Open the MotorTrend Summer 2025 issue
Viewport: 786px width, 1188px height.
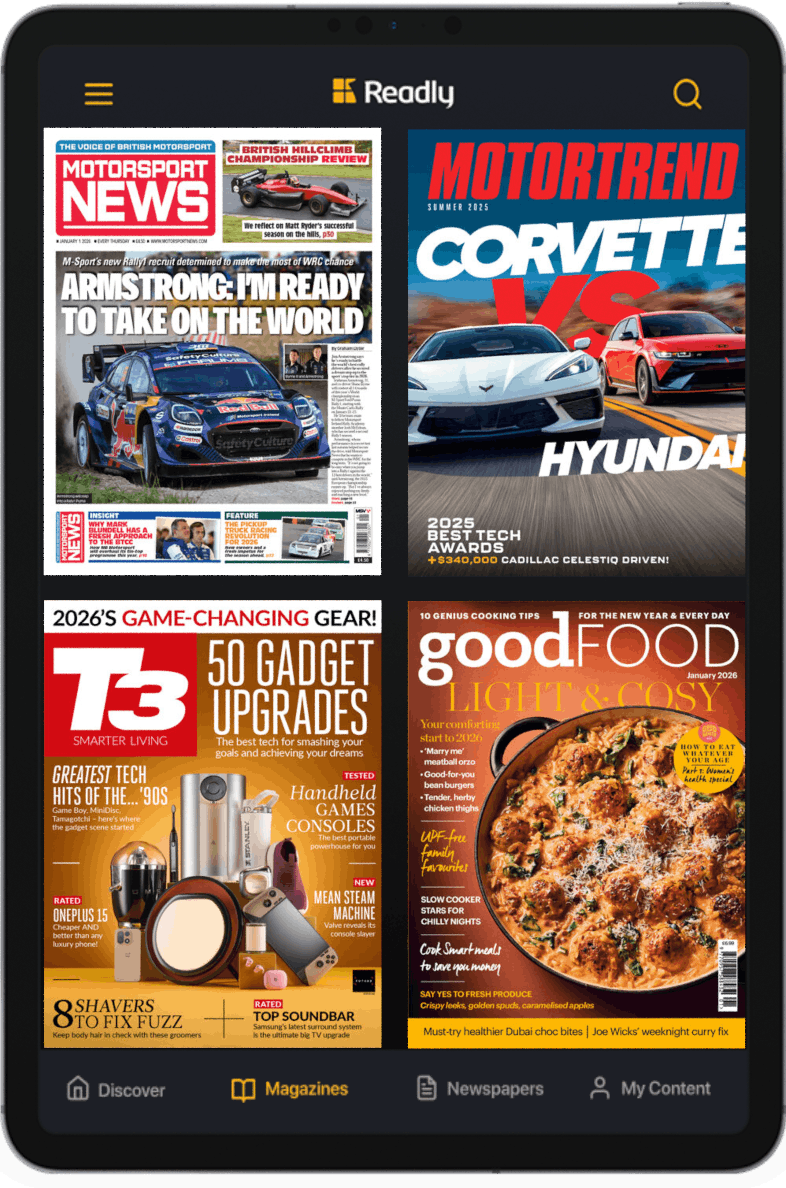click(x=576, y=352)
